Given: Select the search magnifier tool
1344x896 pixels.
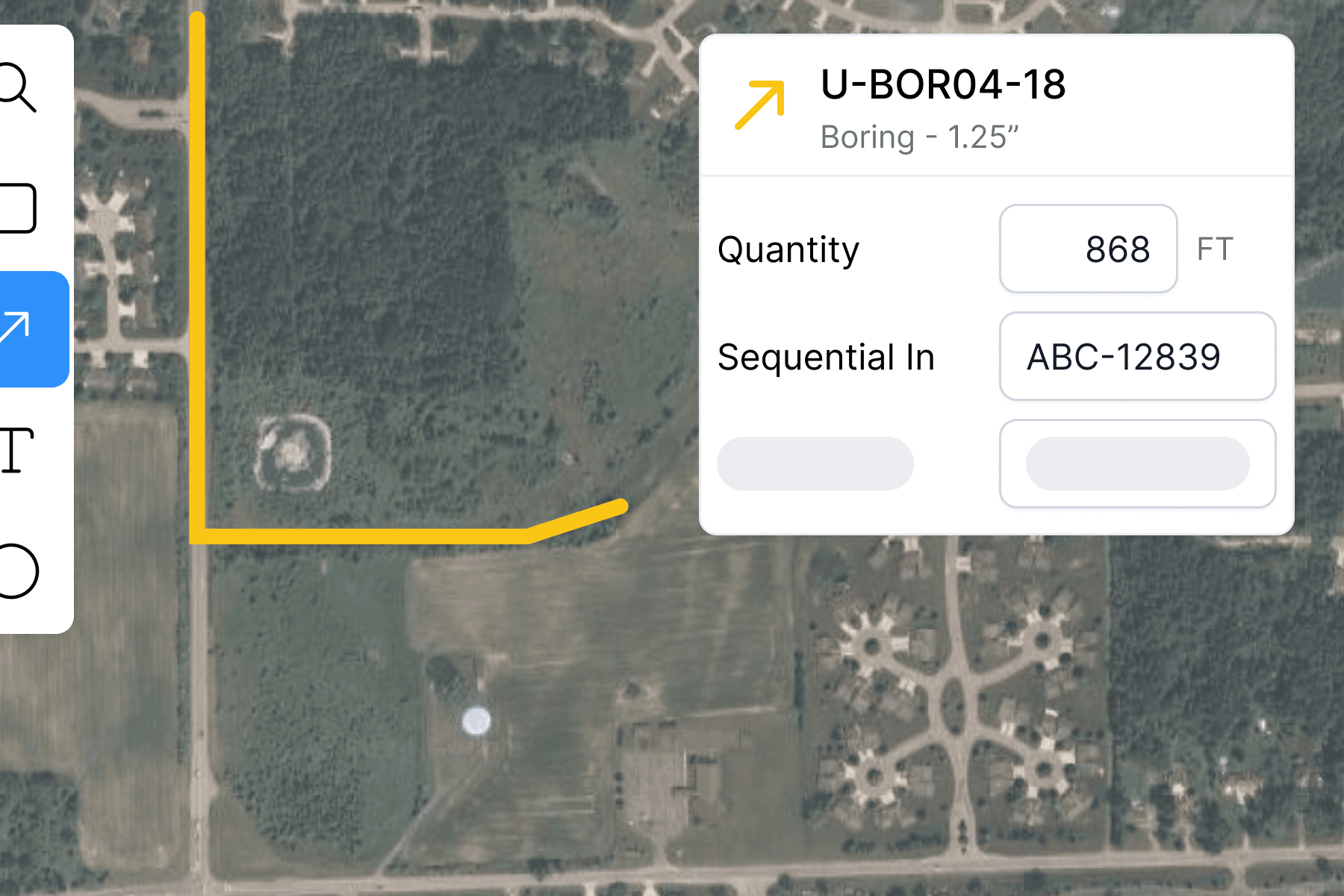Looking at the screenshot, I should (18, 87).
